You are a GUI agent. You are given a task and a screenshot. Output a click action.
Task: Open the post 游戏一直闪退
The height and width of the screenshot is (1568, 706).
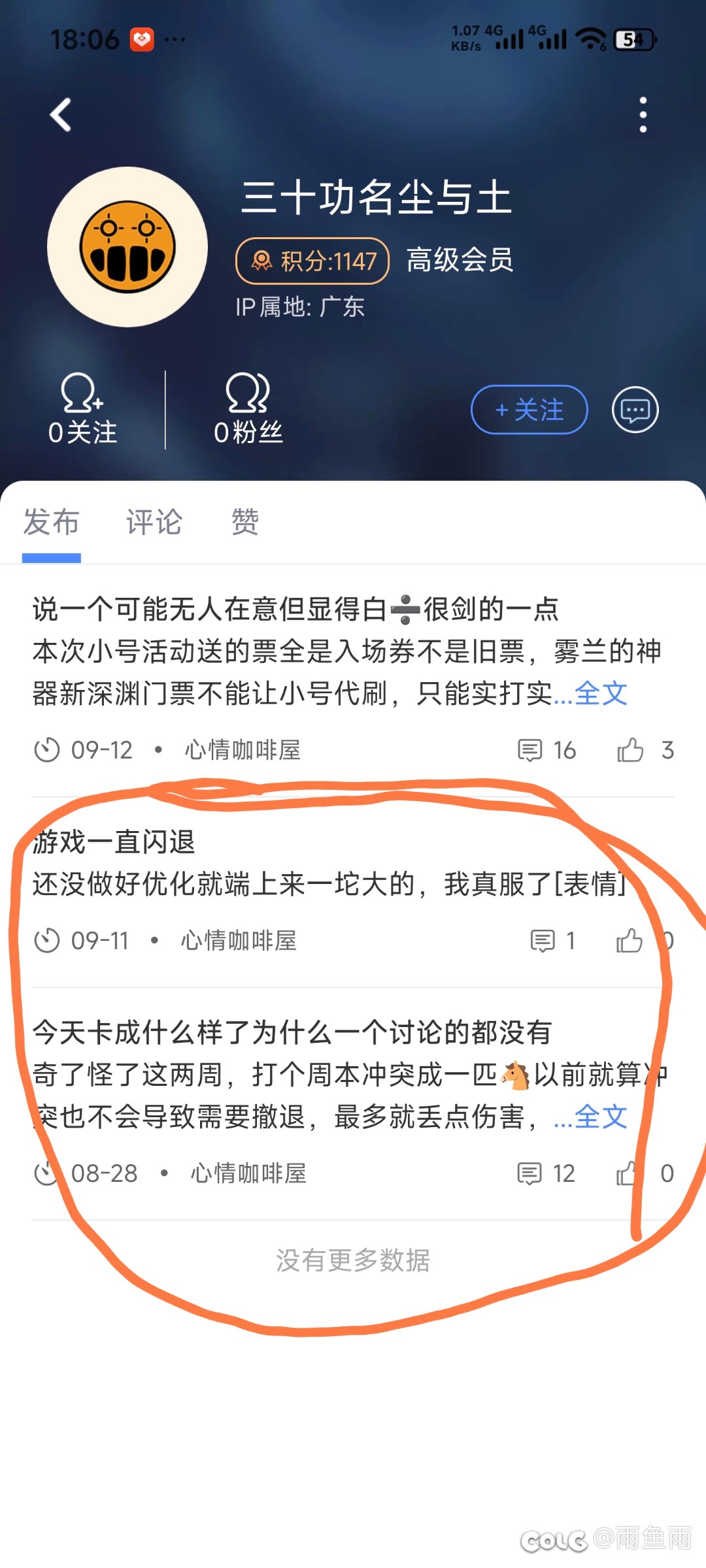[x=114, y=842]
